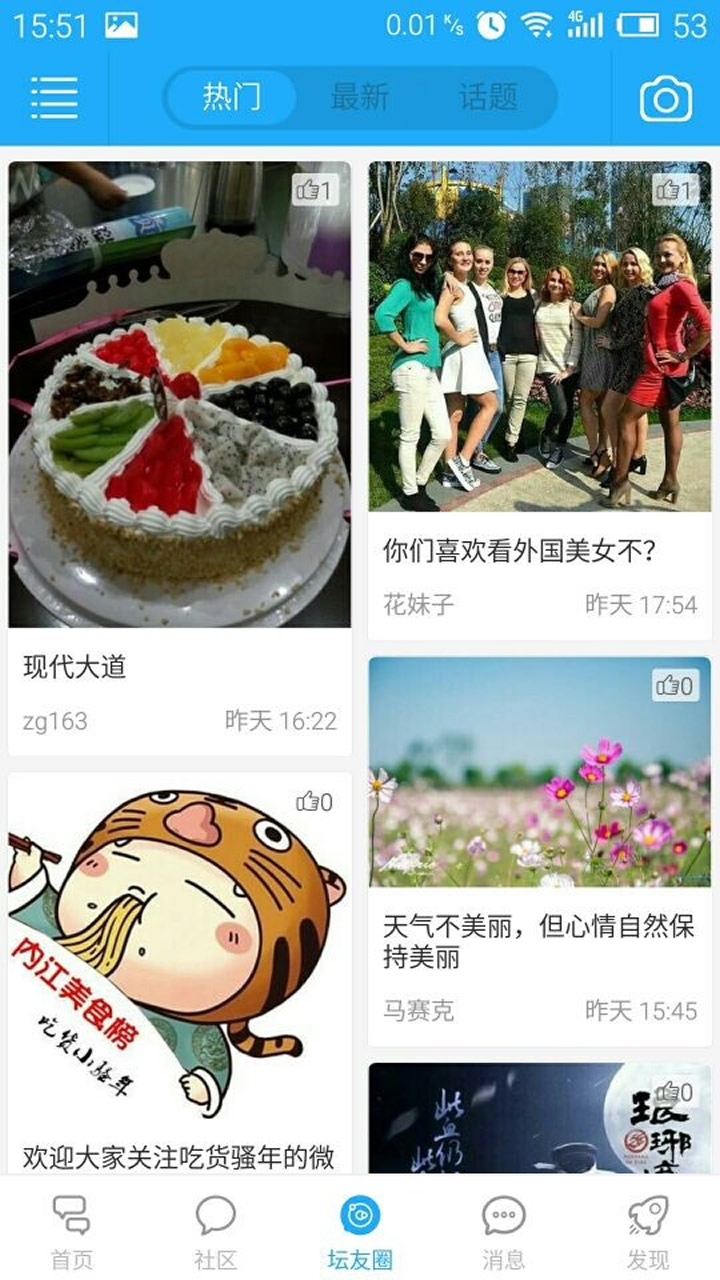Like the 内江美食榜 cartoon post
This screenshot has height=1280, width=720.
coord(314,802)
